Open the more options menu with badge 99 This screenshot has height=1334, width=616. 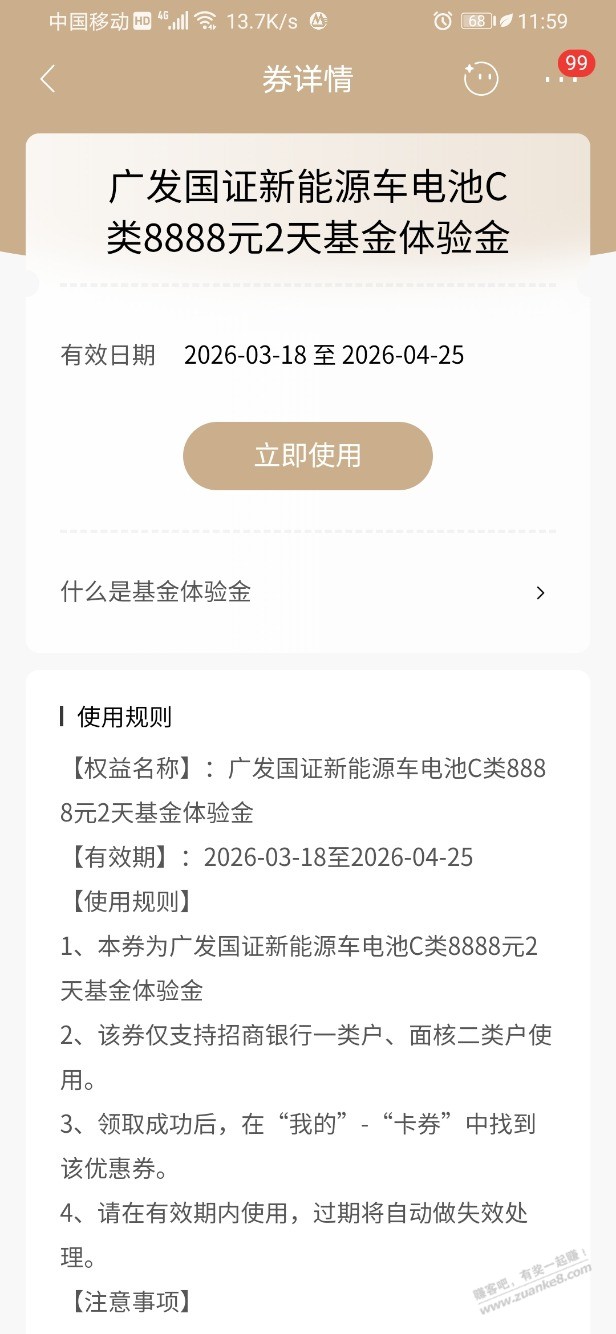[562, 78]
